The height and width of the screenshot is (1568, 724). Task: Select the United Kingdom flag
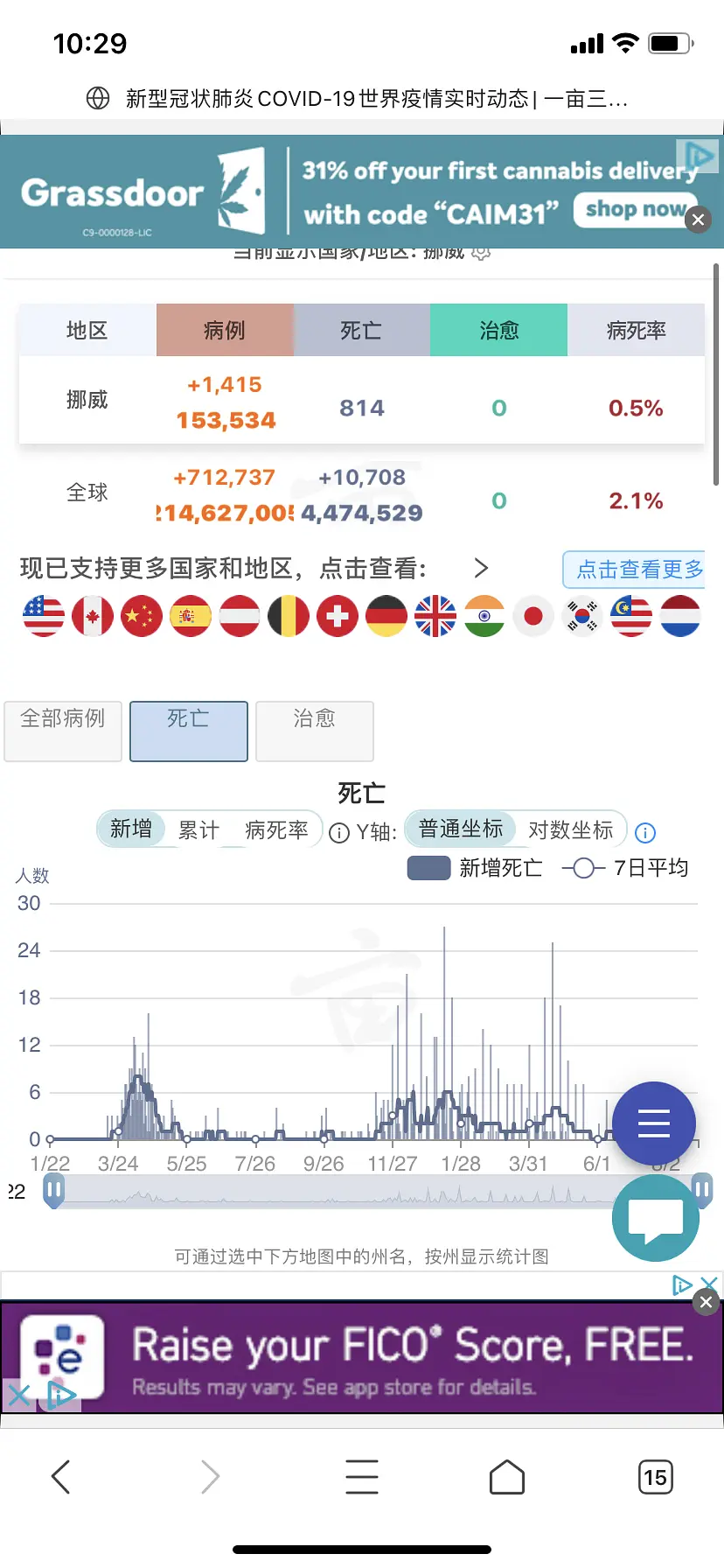point(435,616)
